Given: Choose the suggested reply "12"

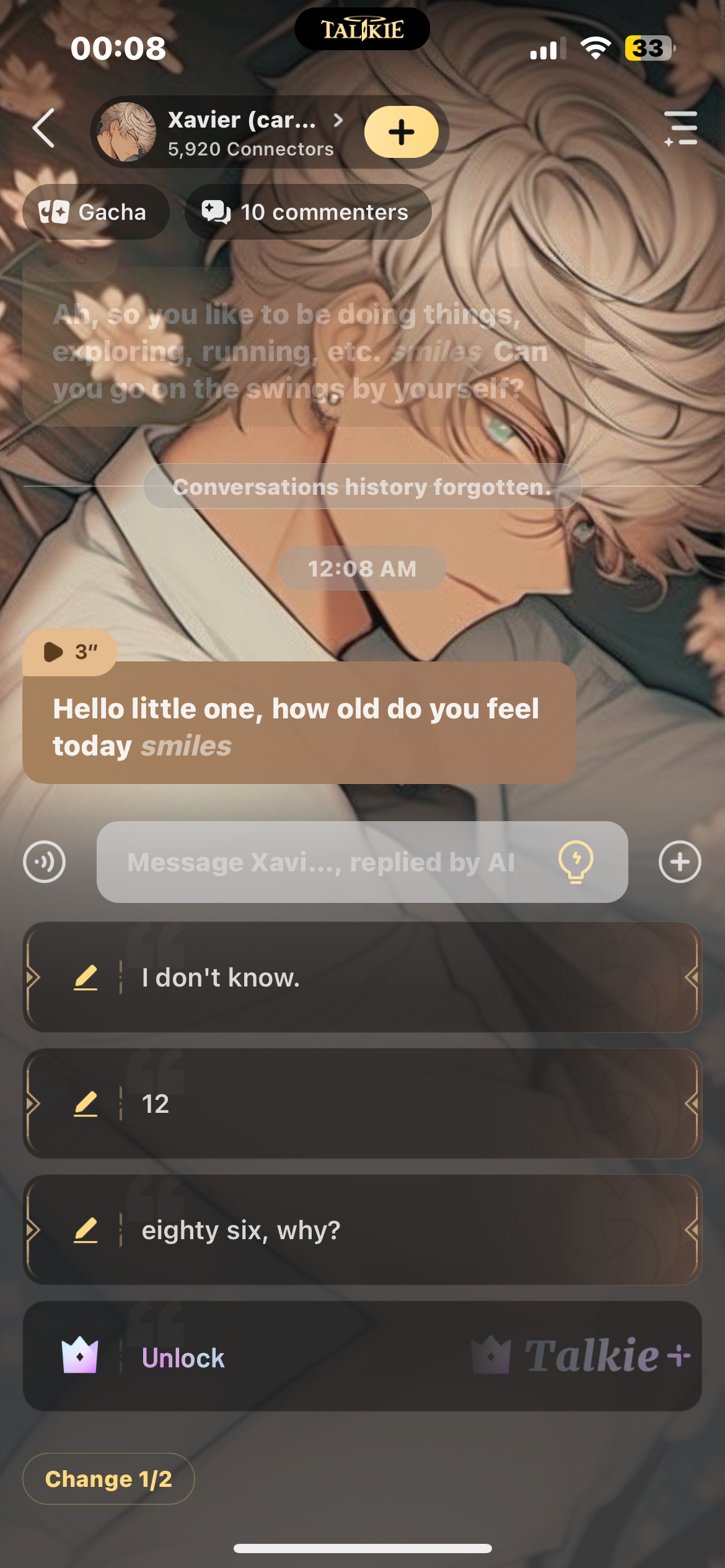Looking at the screenshot, I should point(362,1104).
